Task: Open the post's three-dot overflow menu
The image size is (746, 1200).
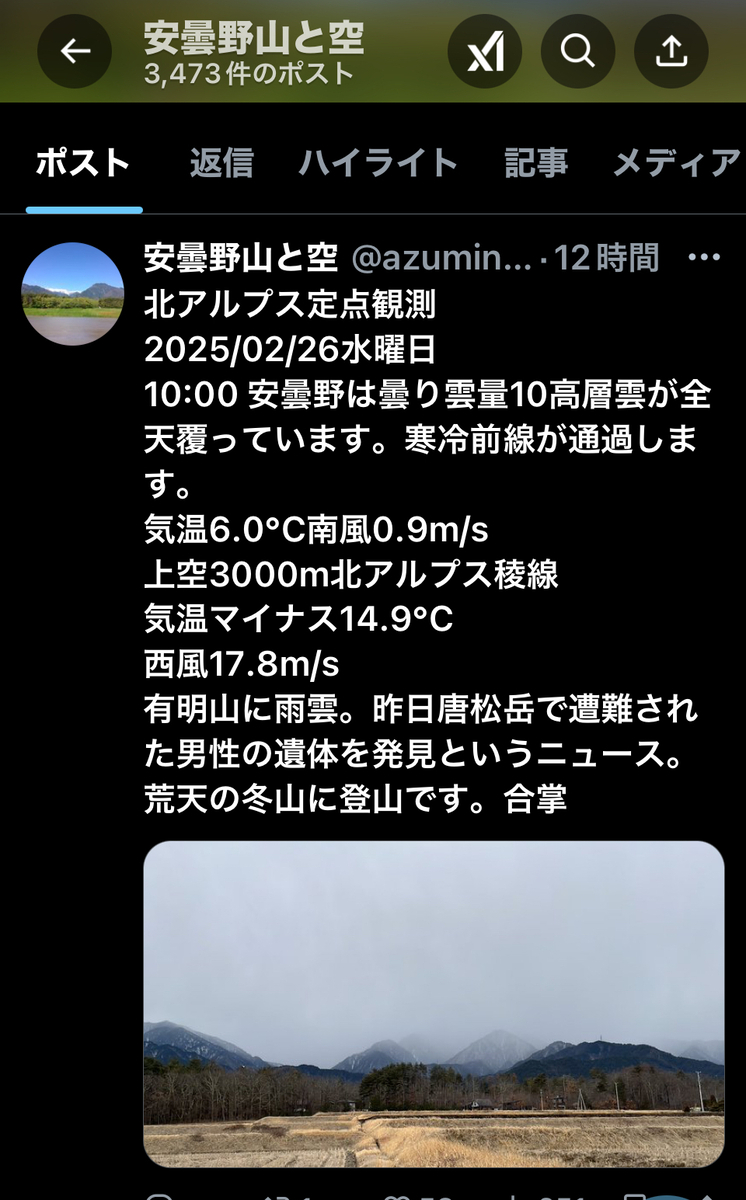Action: [704, 258]
